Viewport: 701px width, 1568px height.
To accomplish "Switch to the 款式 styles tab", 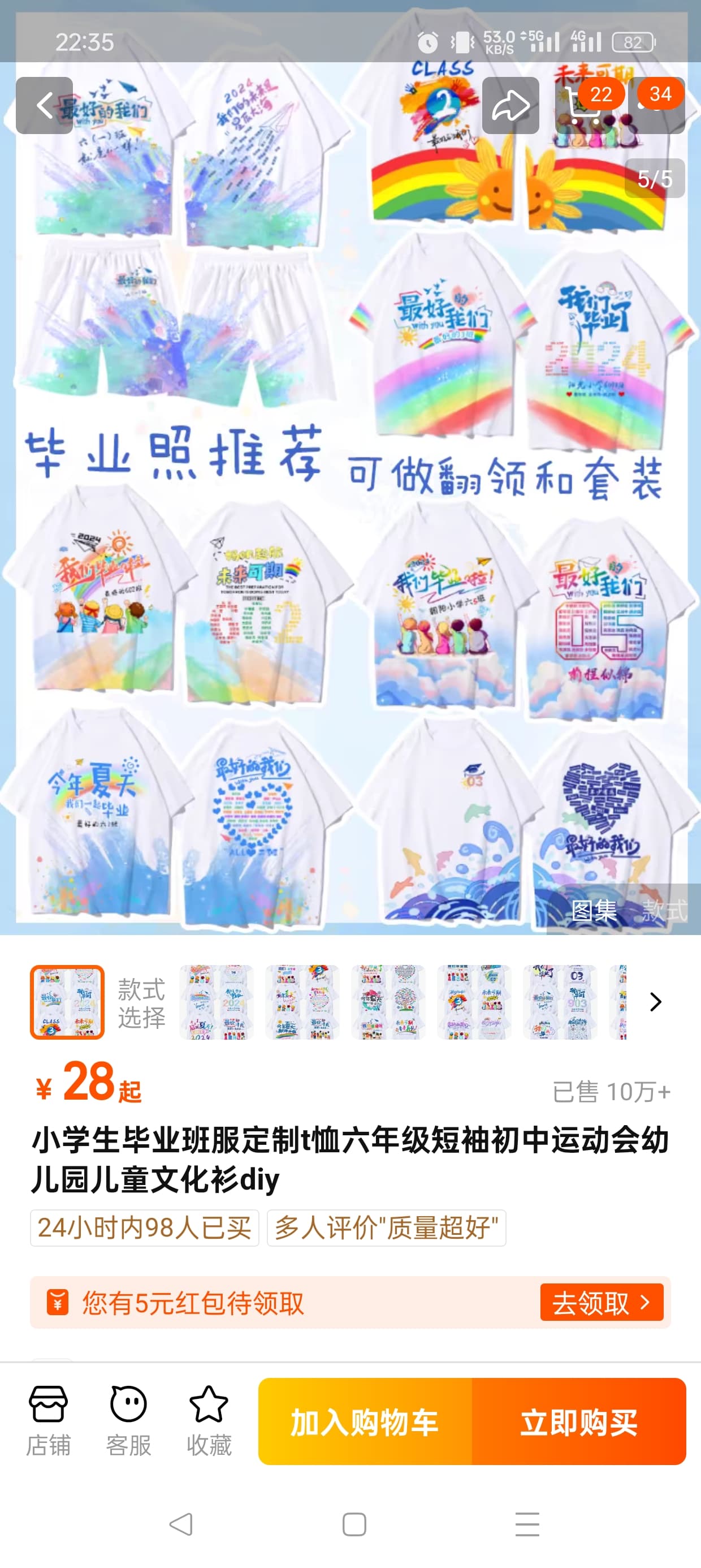I will click(x=664, y=911).
